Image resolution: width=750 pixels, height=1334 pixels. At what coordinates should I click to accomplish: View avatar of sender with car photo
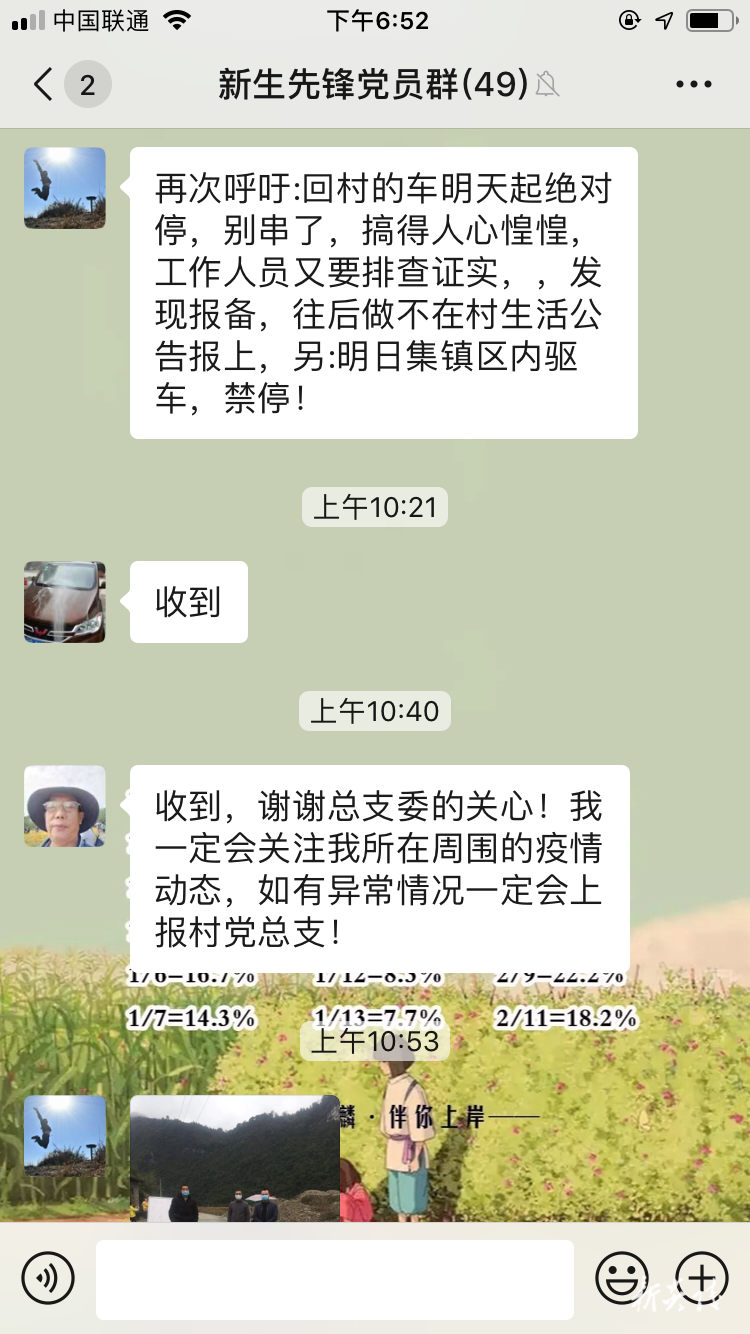coord(65,602)
